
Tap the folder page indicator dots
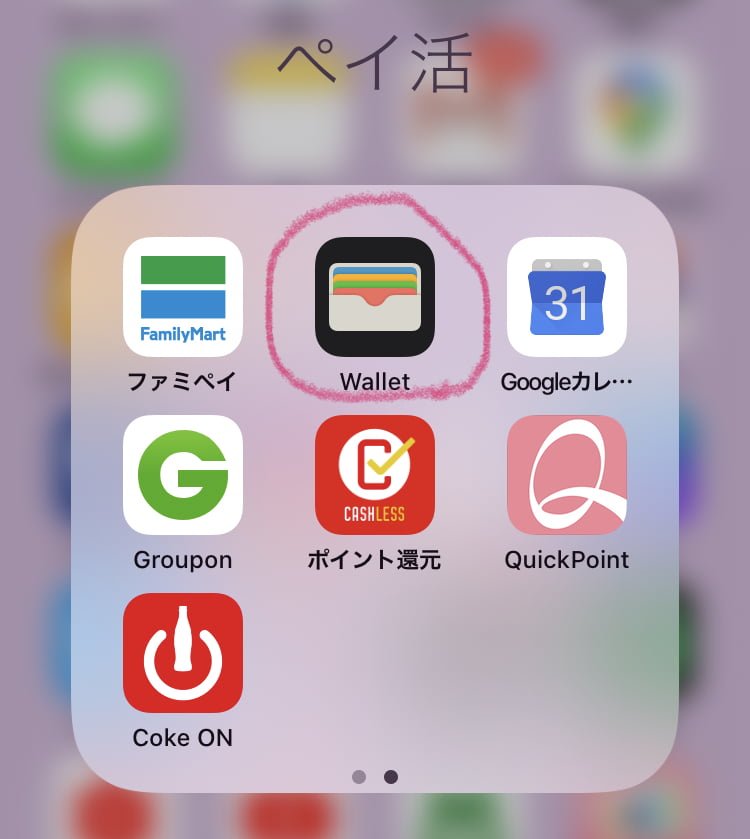pyautogui.click(x=375, y=776)
